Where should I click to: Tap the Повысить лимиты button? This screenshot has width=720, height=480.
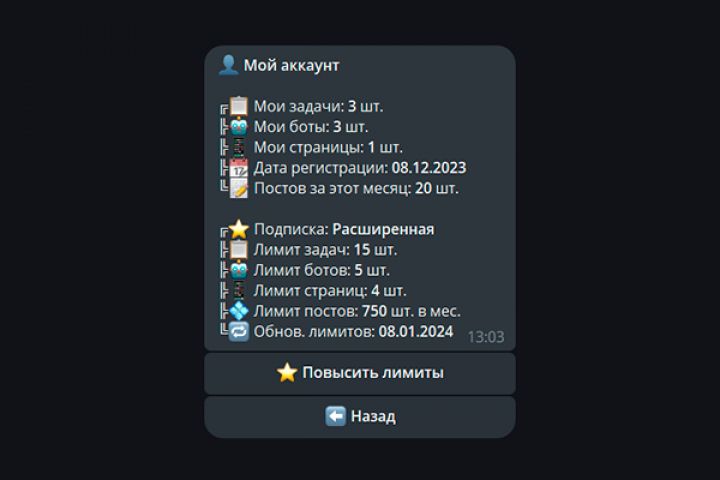pos(360,373)
